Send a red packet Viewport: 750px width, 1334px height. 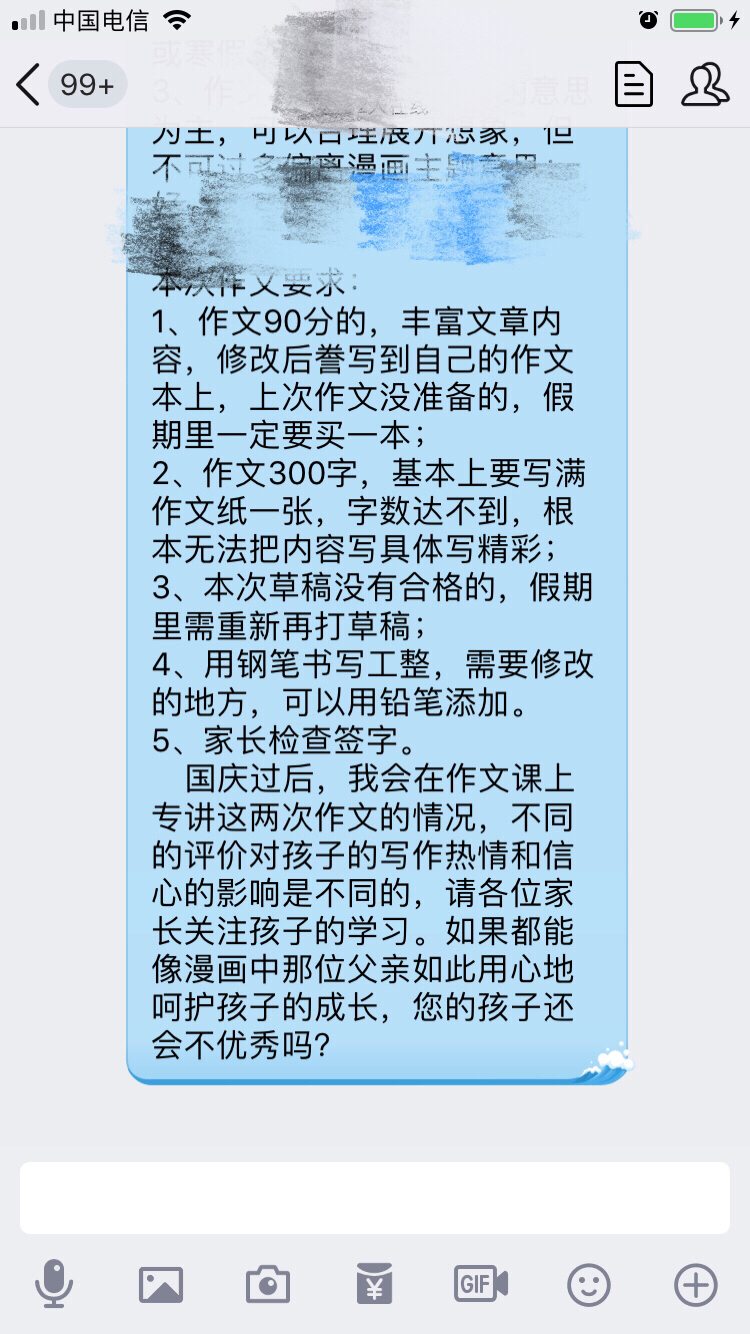(x=374, y=1284)
